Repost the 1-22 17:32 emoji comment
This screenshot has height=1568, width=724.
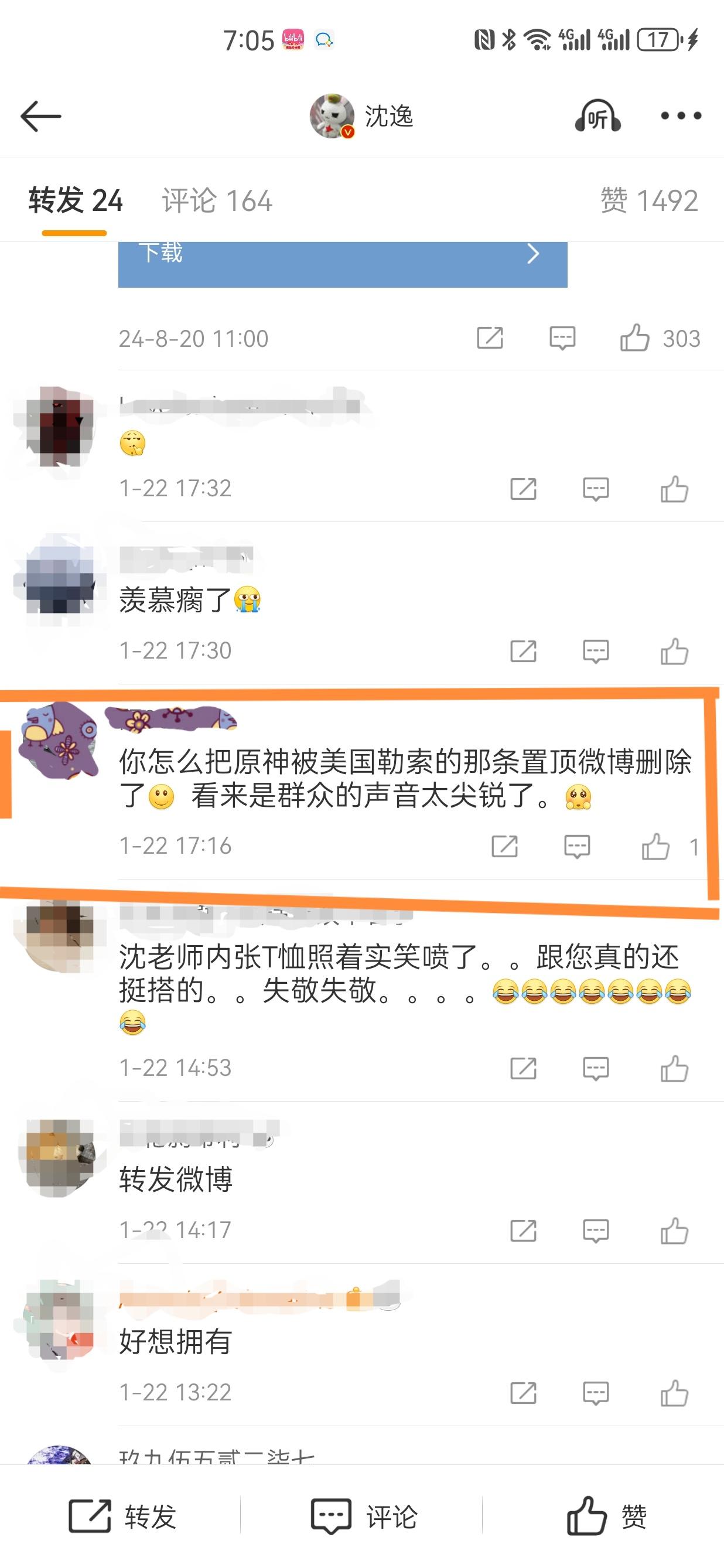(523, 489)
